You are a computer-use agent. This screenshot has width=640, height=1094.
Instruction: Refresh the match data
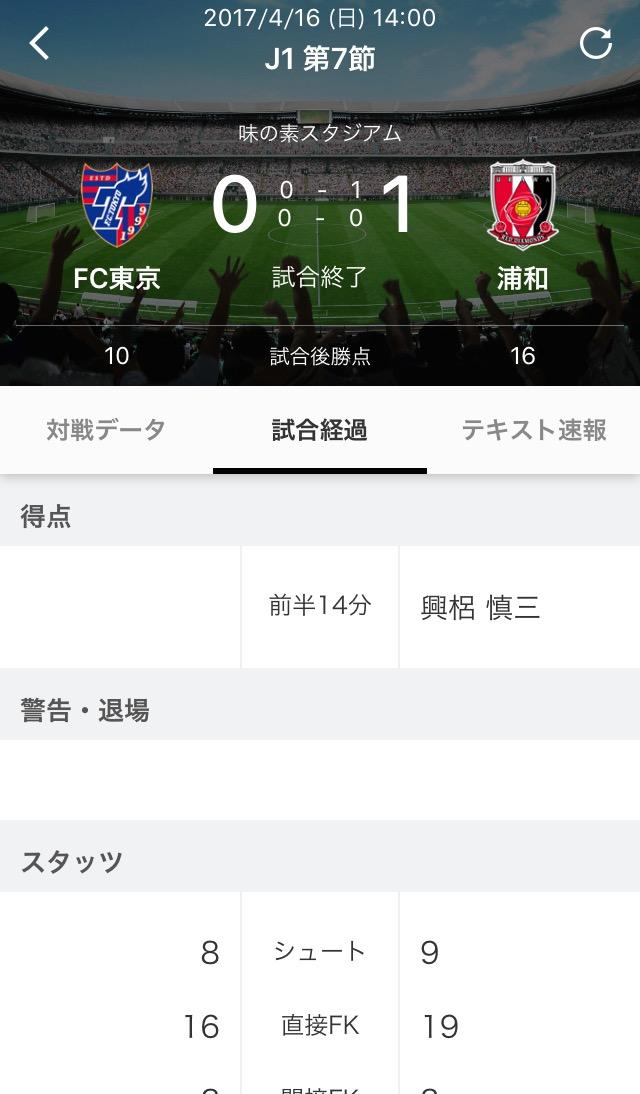click(x=596, y=43)
